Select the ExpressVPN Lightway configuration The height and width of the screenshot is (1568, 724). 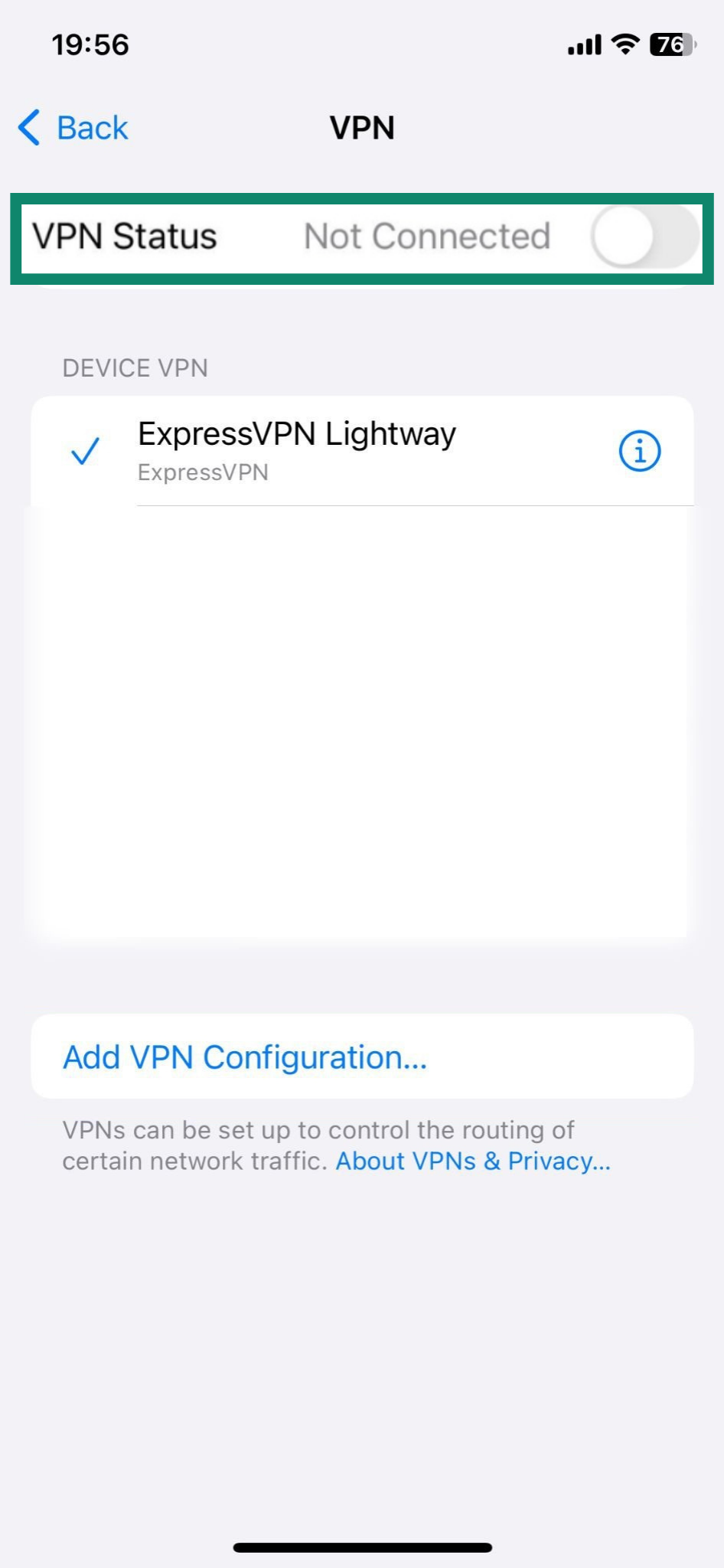(x=297, y=450)
